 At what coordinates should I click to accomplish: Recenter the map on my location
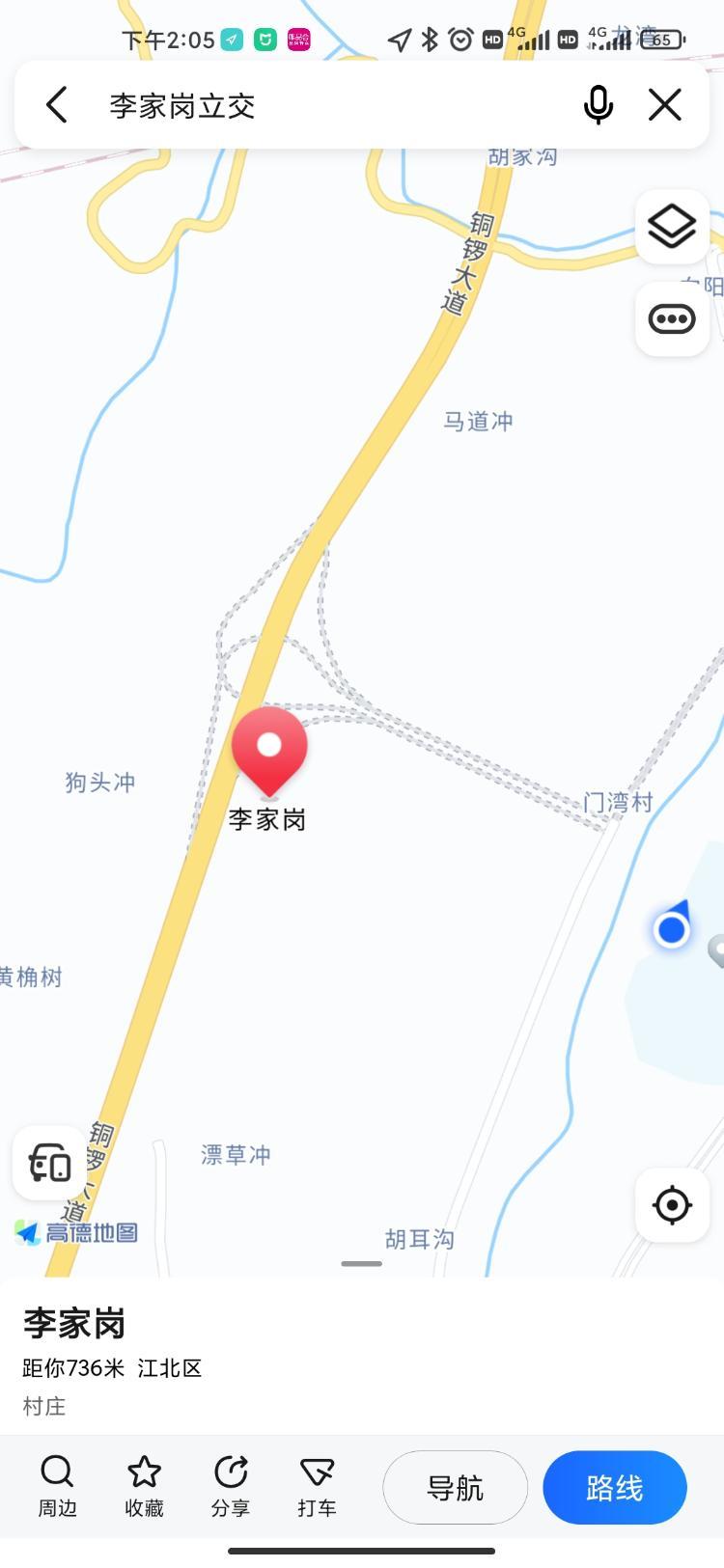tap(672, 1205)
